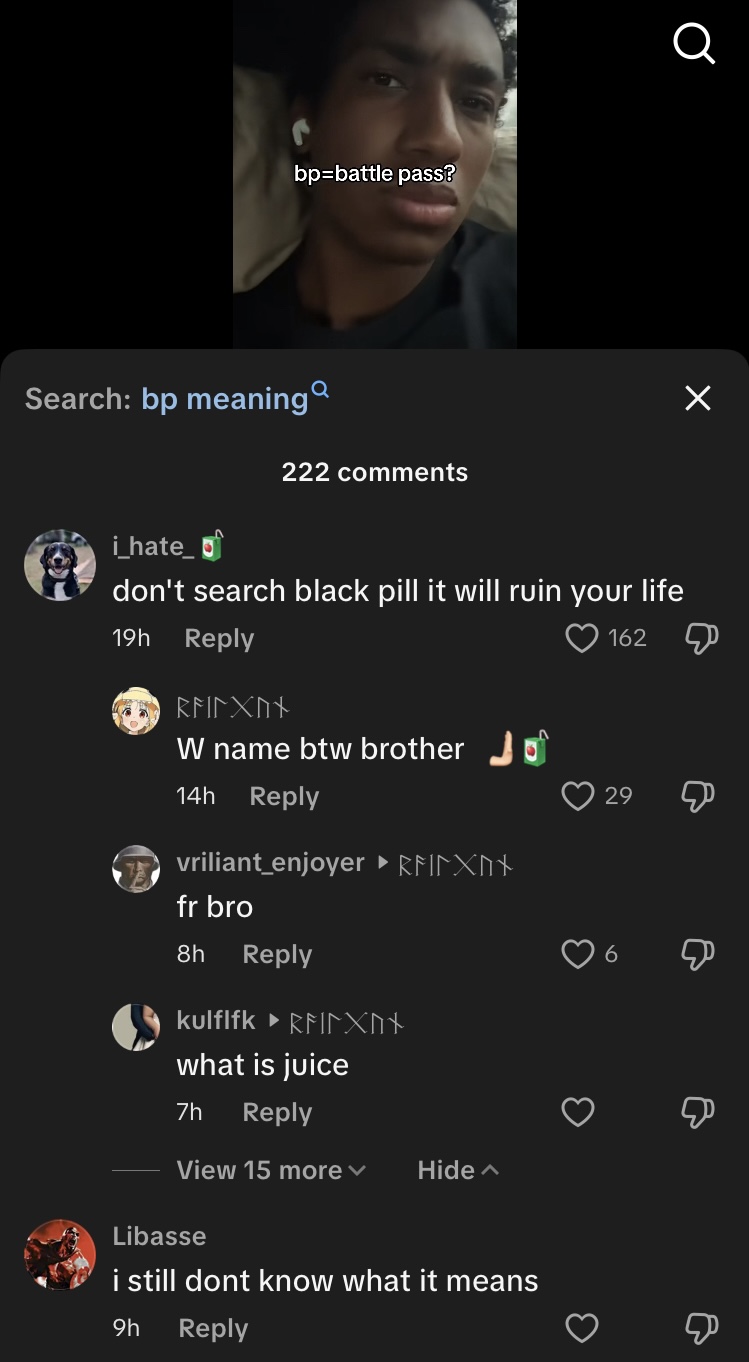Dislike kulflfk's 'what is juice' comment
The width and height of the screenshot is (749, 1362).
(697, 1111)
